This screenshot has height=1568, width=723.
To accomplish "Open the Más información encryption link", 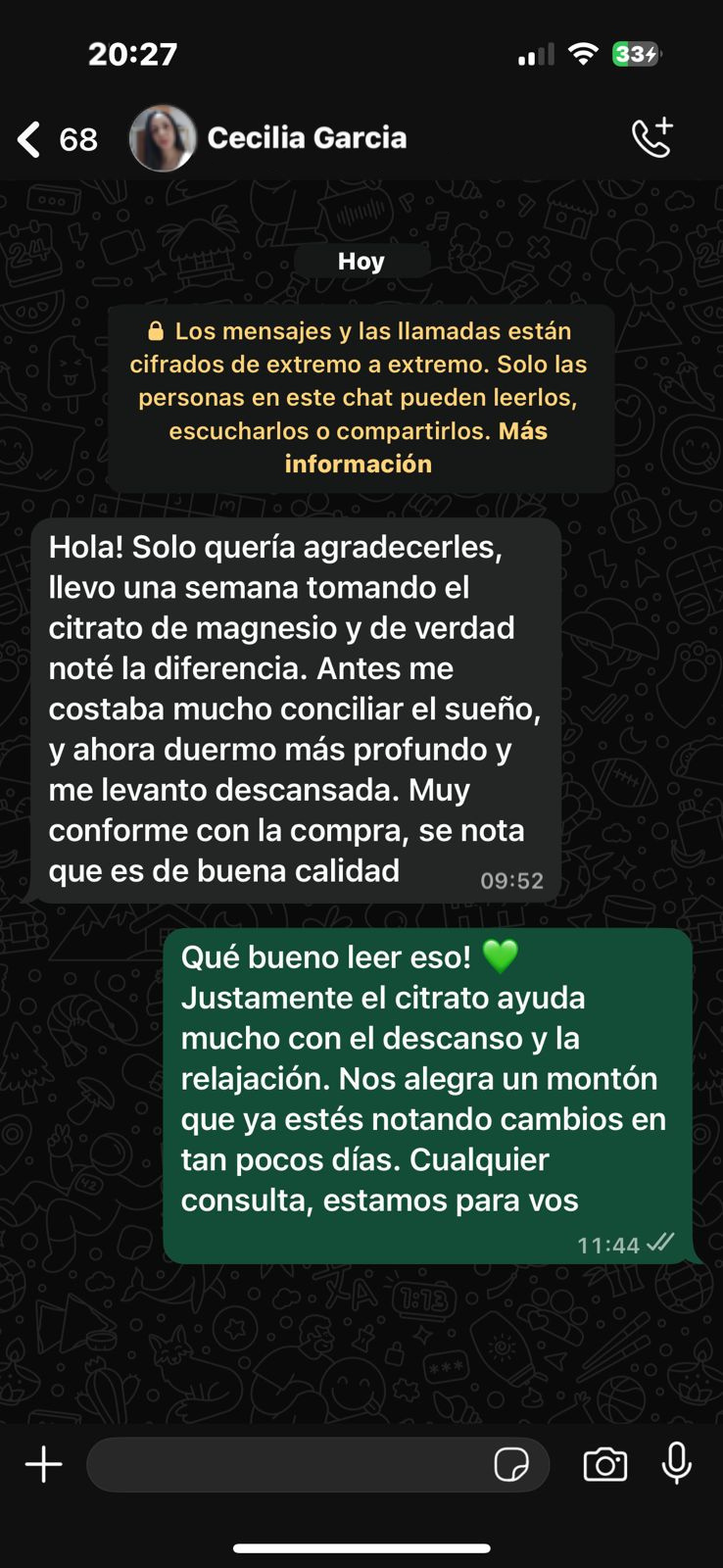I will click(x=358, y=464).
